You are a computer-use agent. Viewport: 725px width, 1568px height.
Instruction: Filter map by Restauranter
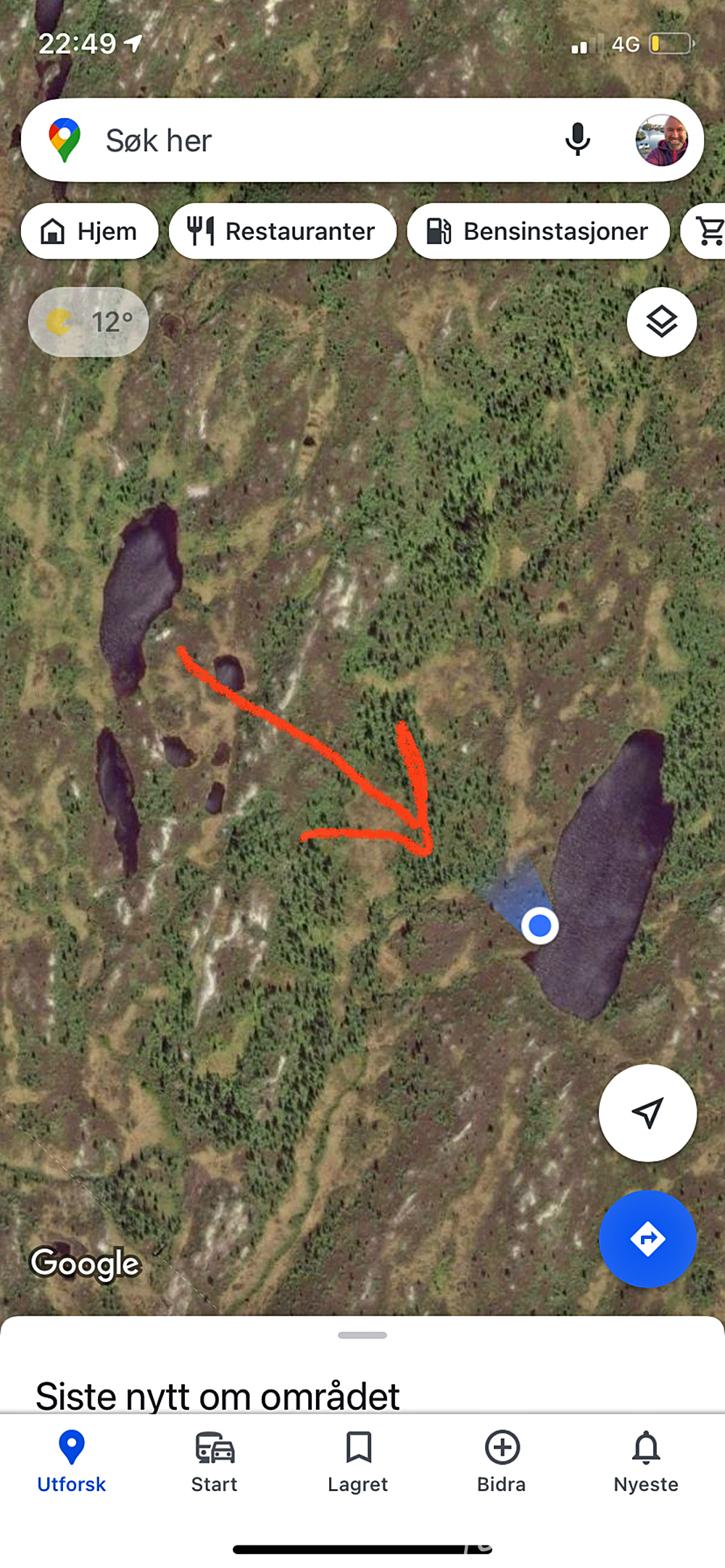coord(283,232)
